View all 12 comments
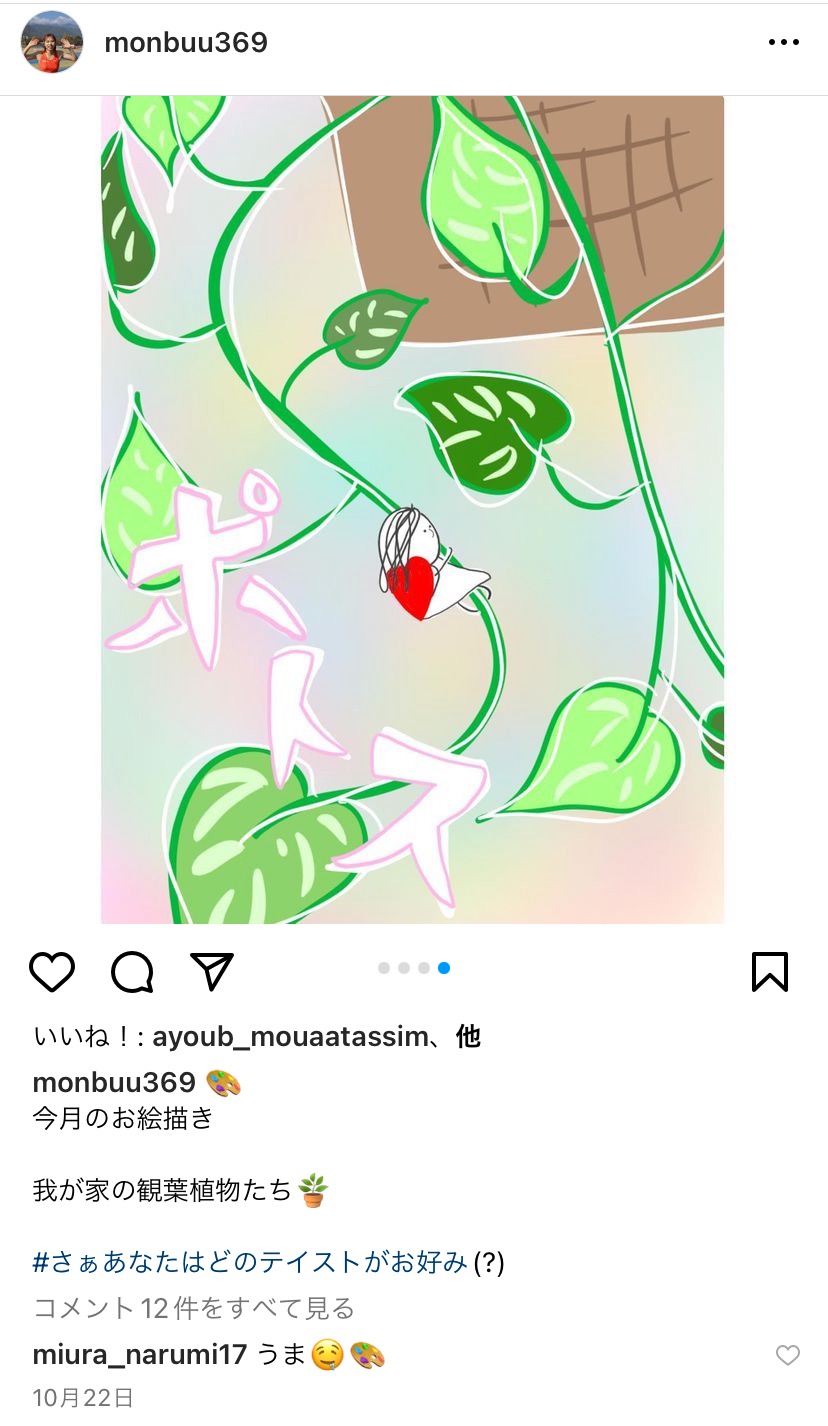The width and height of the screenshot is (828, 1426). (194, 1308)
